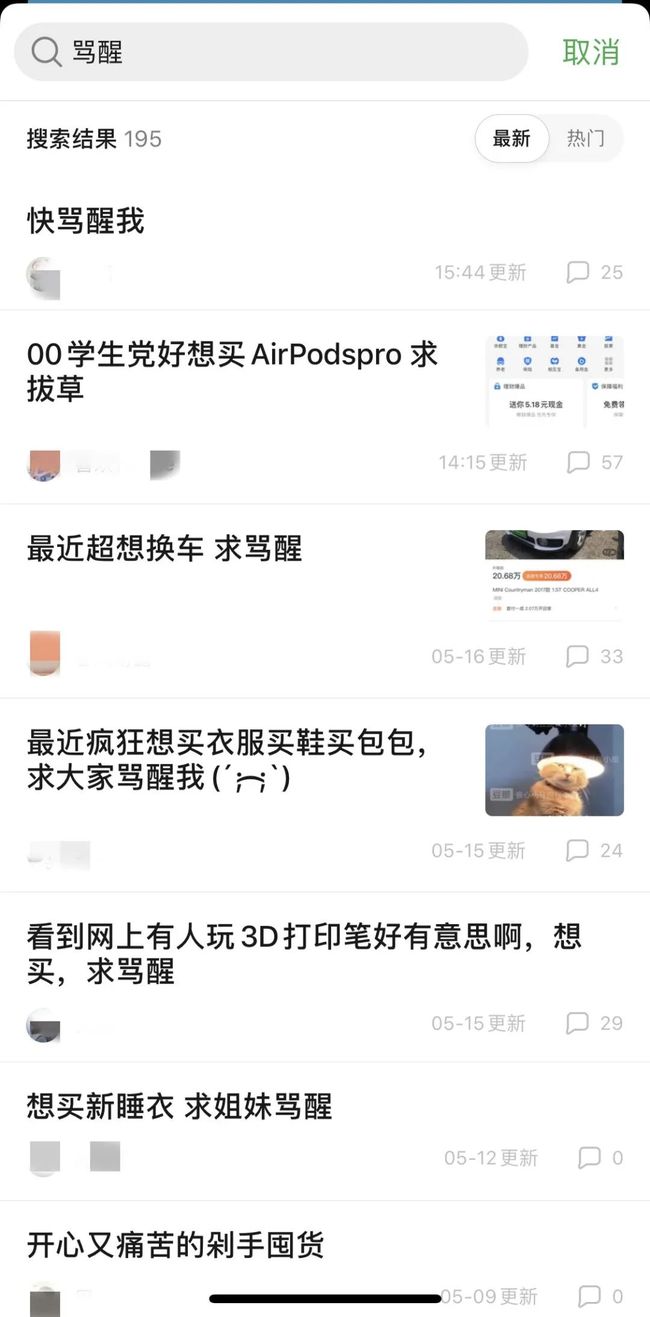
Task: Open the post 快骂醒我
Action: coord(325,245)
